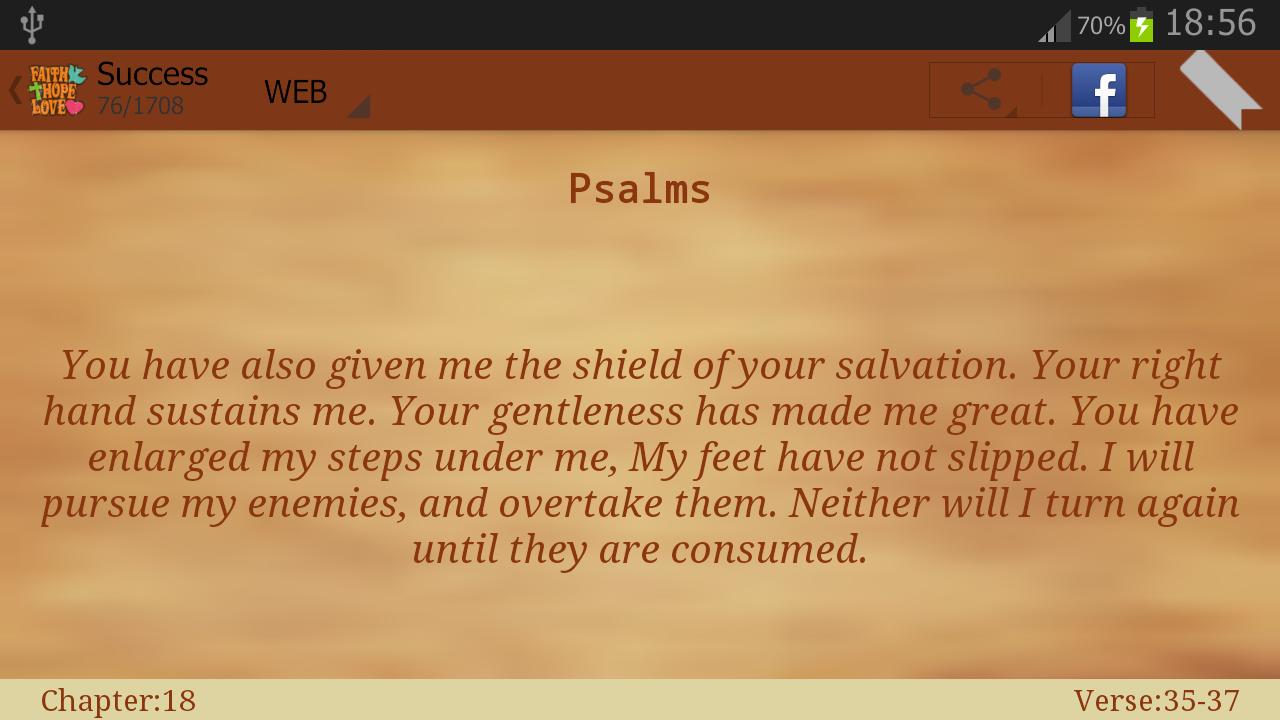1280x720 pixels.
Task: Post the verse to Facebook
Action: [1098, 90]
